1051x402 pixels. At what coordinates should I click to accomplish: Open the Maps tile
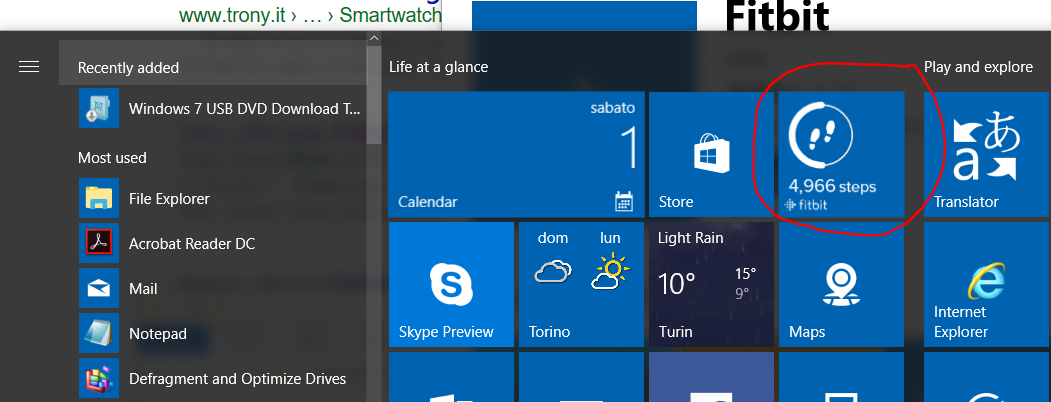tap(841, 284)
